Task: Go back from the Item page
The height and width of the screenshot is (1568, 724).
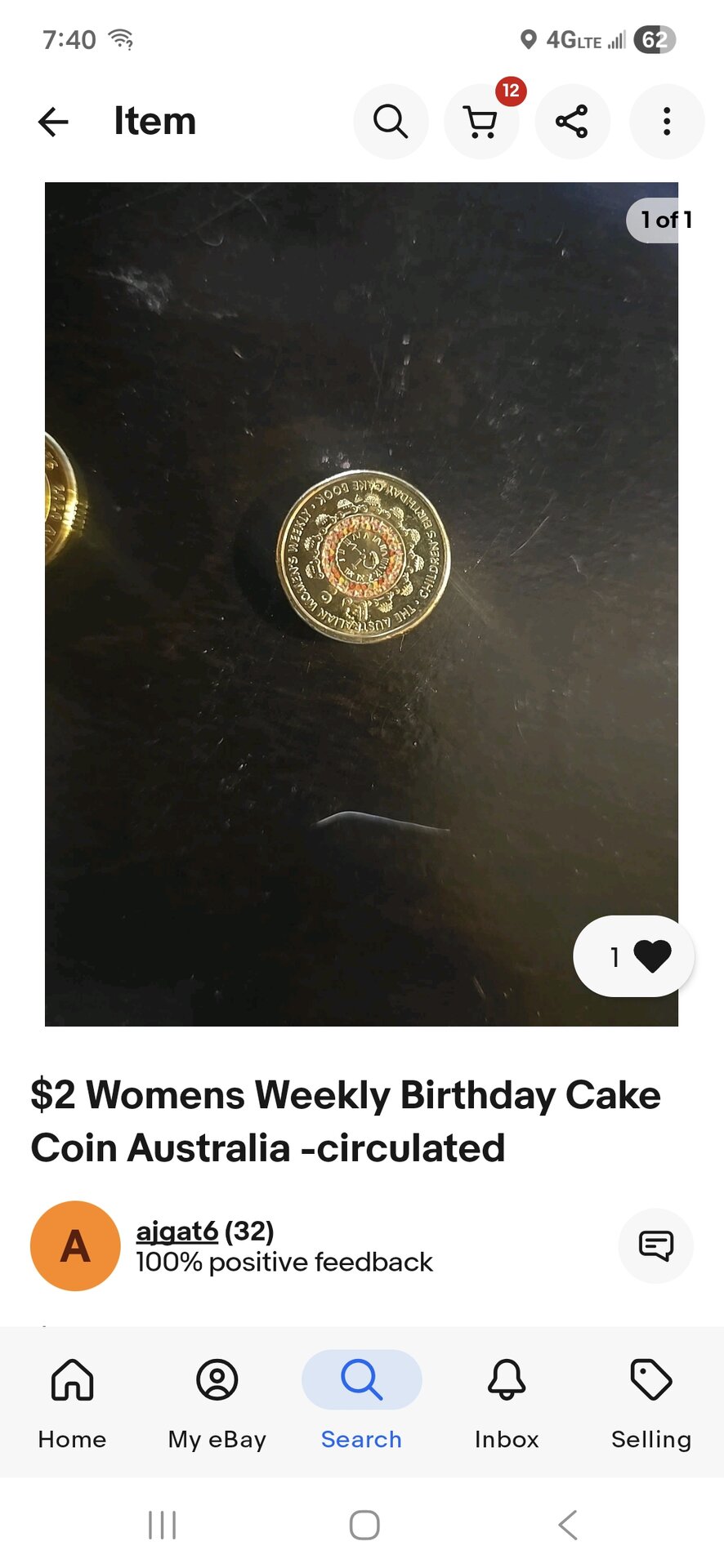Action: 54,122
